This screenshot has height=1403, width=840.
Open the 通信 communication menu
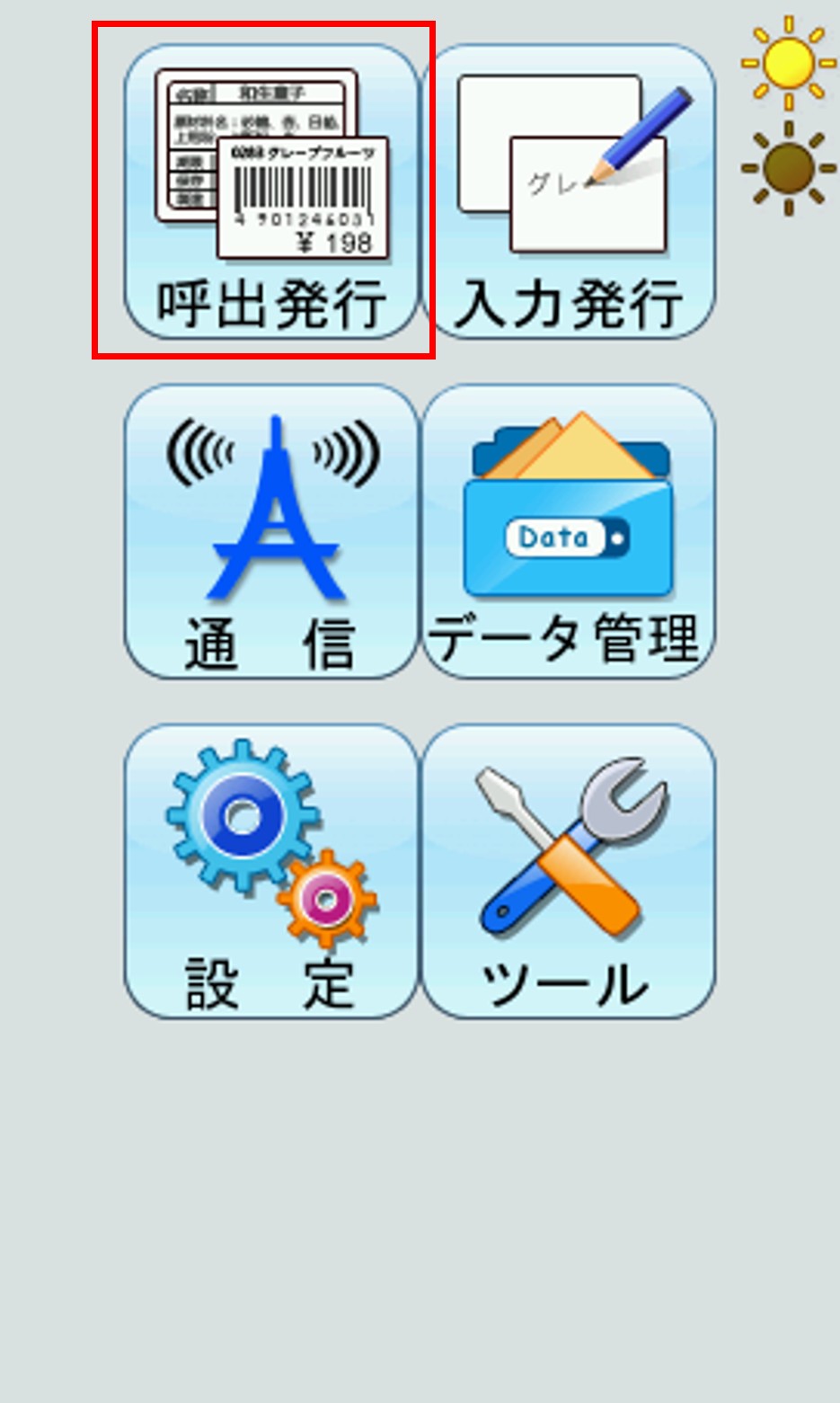click(270, 531)
